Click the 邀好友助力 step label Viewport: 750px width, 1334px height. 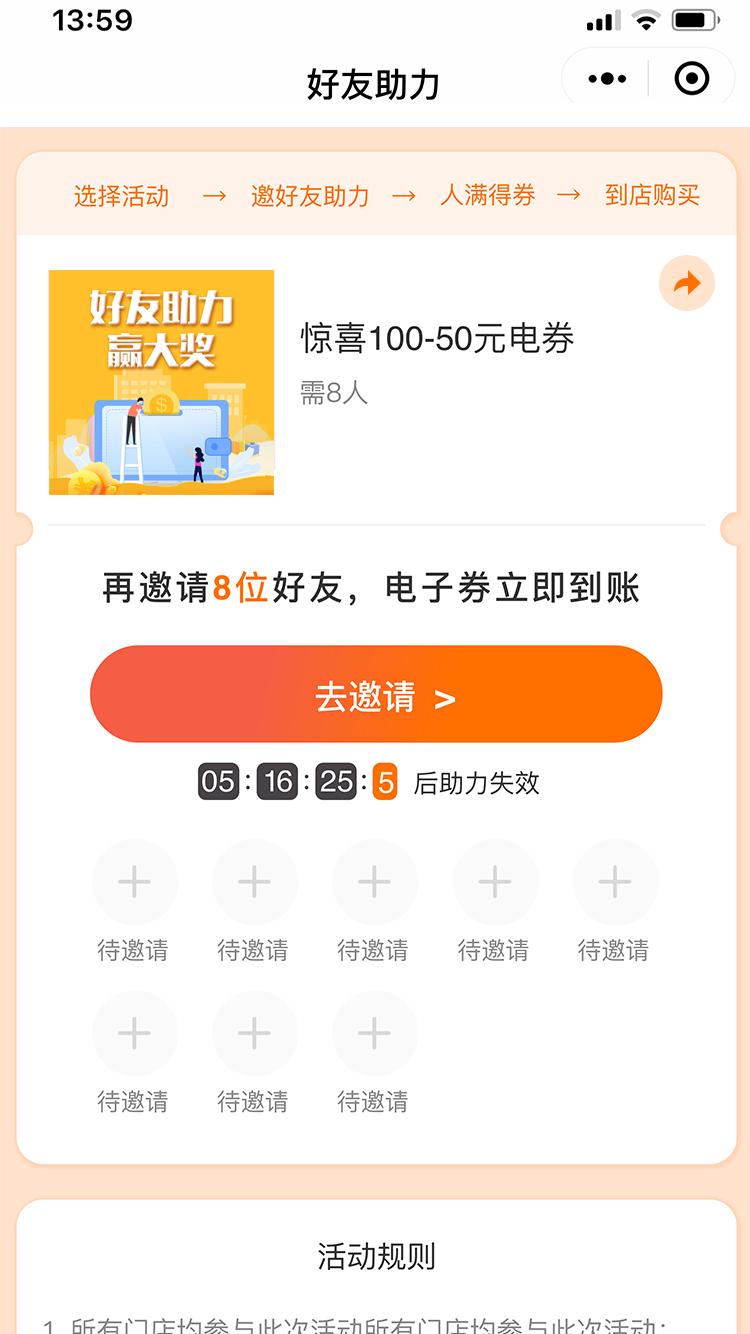309,196
